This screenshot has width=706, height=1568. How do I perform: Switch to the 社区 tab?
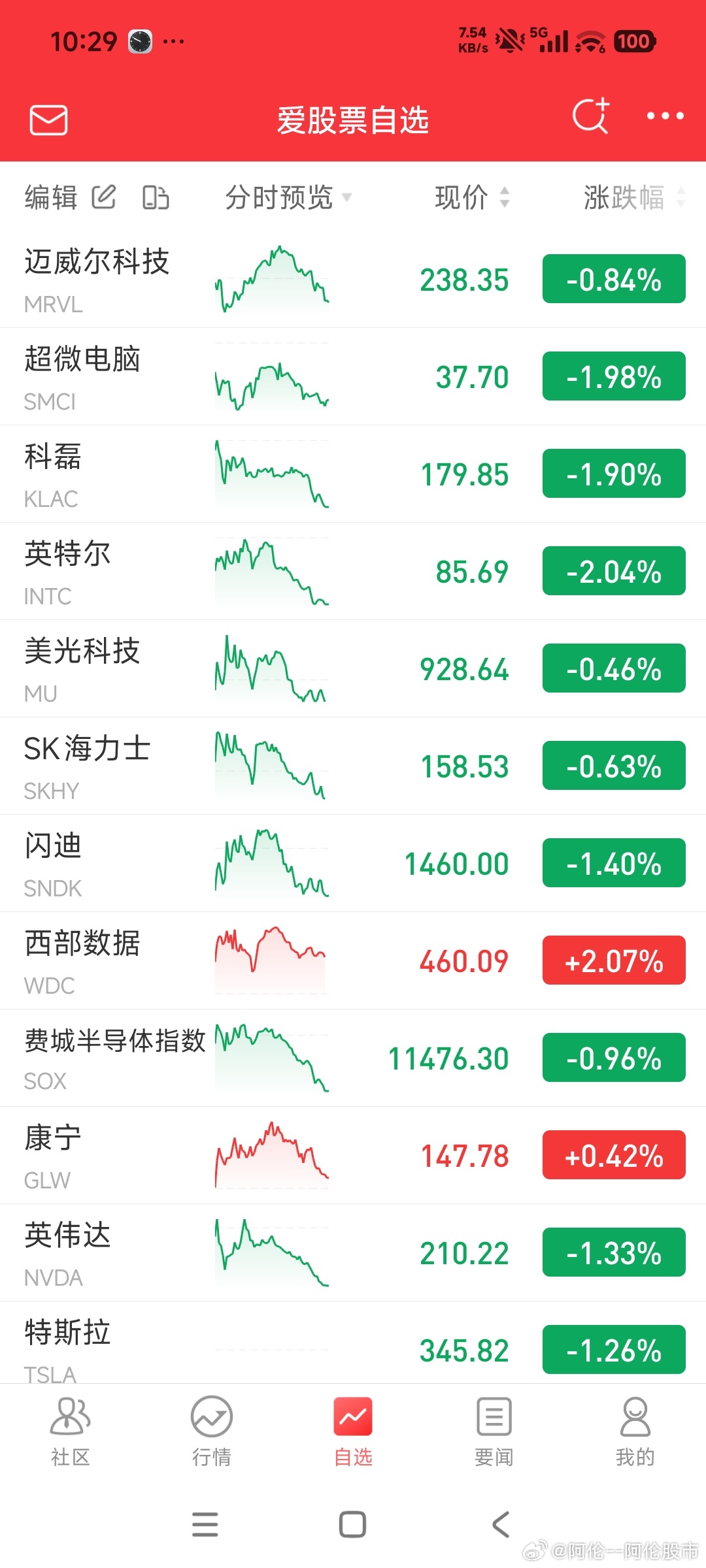71,1432
